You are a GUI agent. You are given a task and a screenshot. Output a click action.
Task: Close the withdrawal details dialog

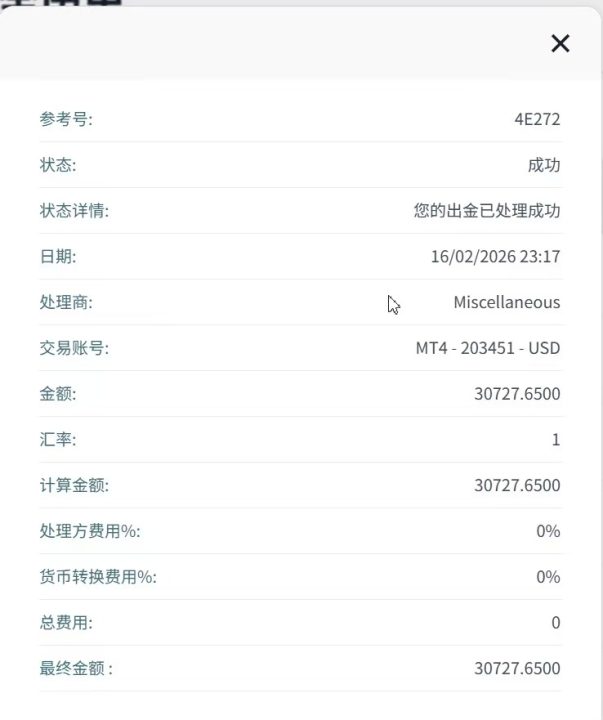(x=560, y=44)
